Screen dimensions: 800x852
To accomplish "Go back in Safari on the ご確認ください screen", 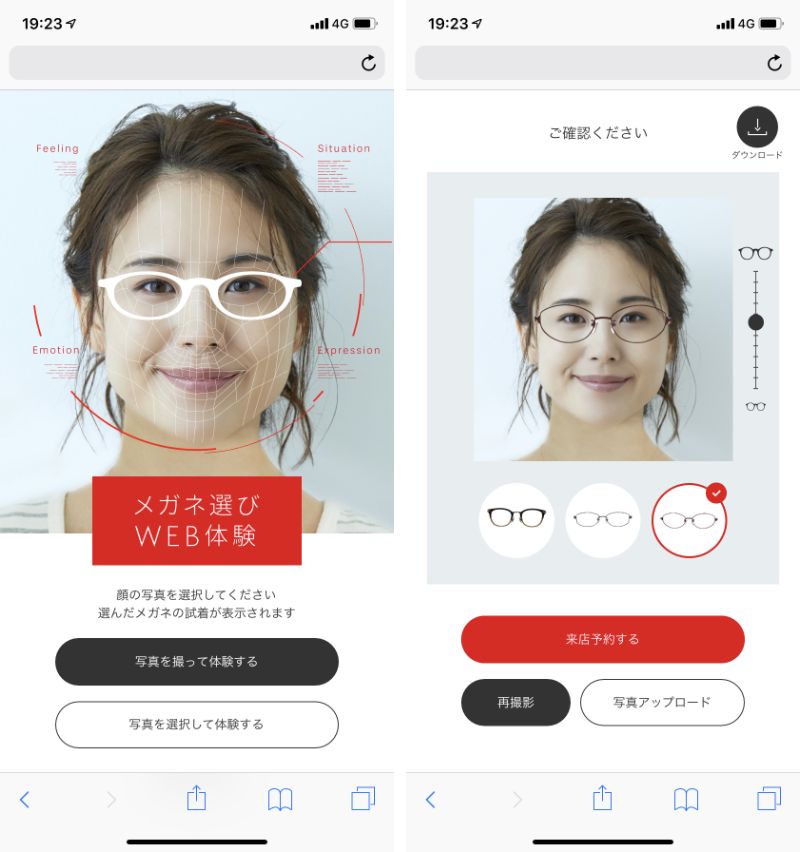I will [431, 799].
